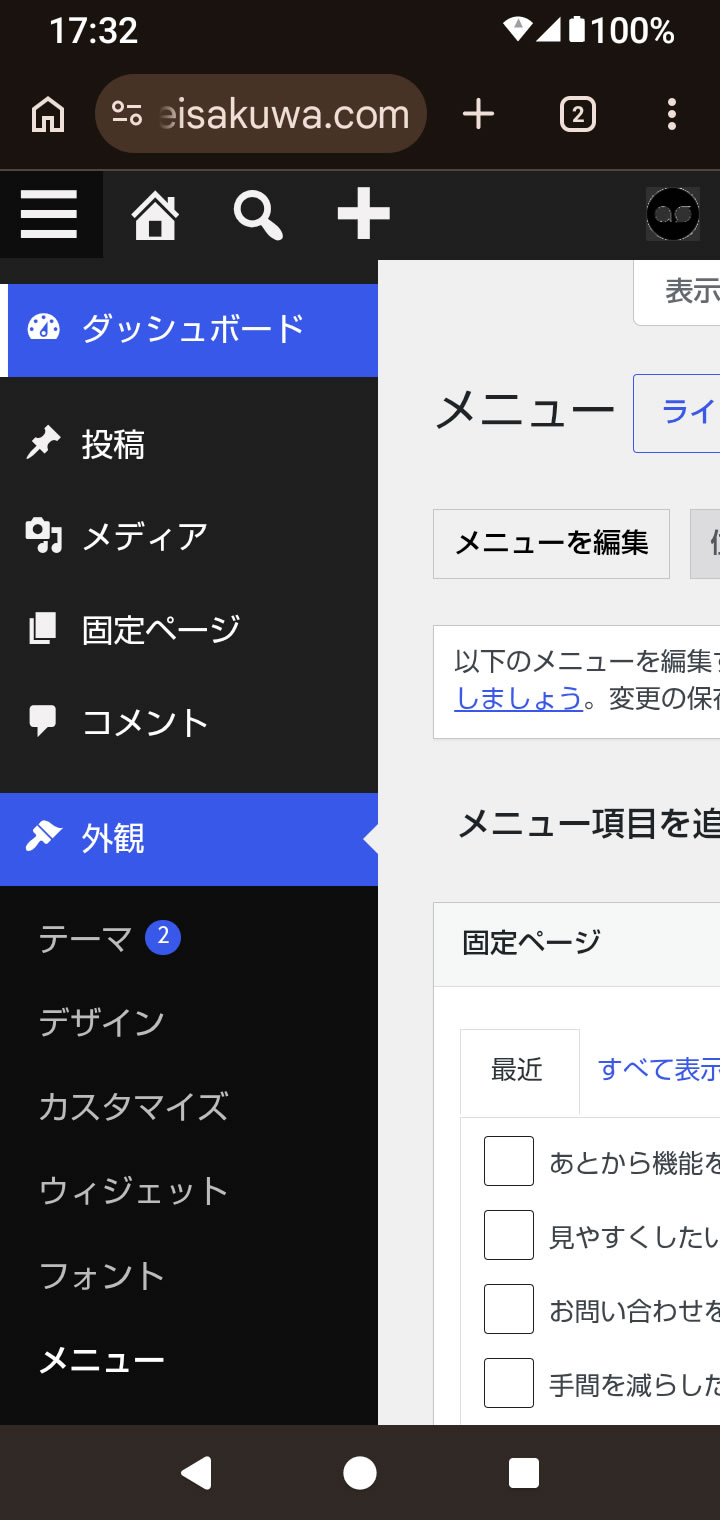Open メディア library
Image resolution: width=720 pixels, height=1520 pixels.
(189, 537)
